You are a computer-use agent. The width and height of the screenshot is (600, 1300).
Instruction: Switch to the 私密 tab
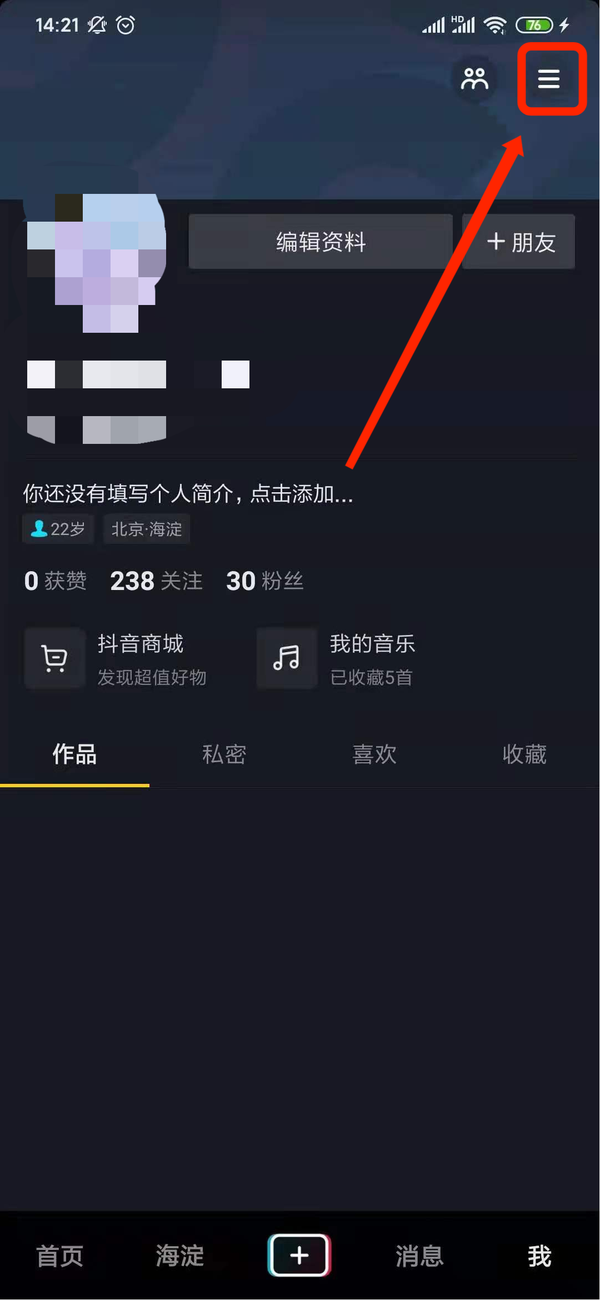pos(224,754)
